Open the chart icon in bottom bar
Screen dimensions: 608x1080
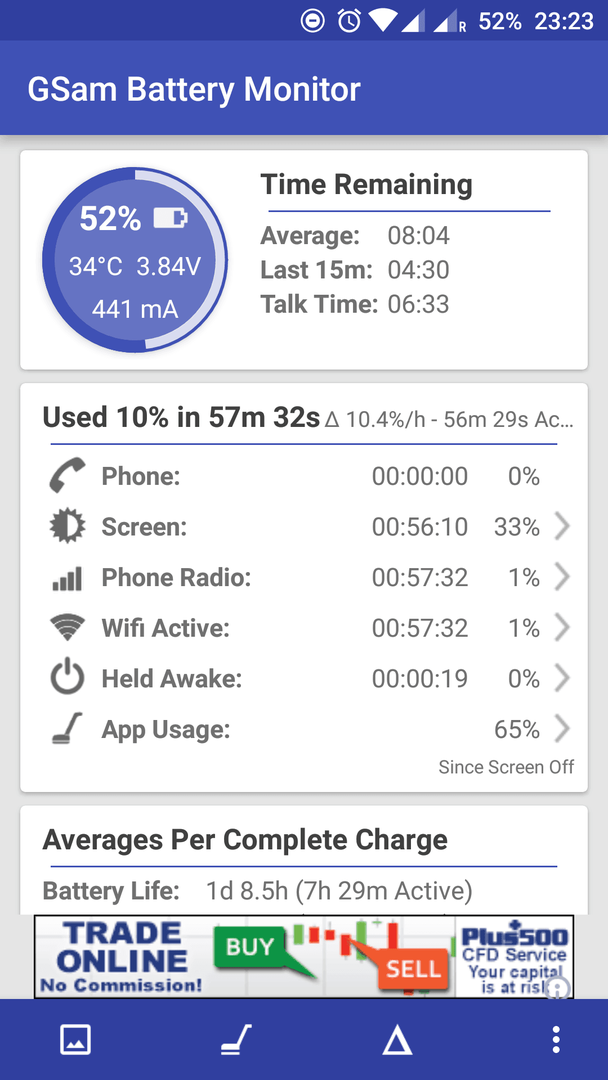(x=75, y=1039)
